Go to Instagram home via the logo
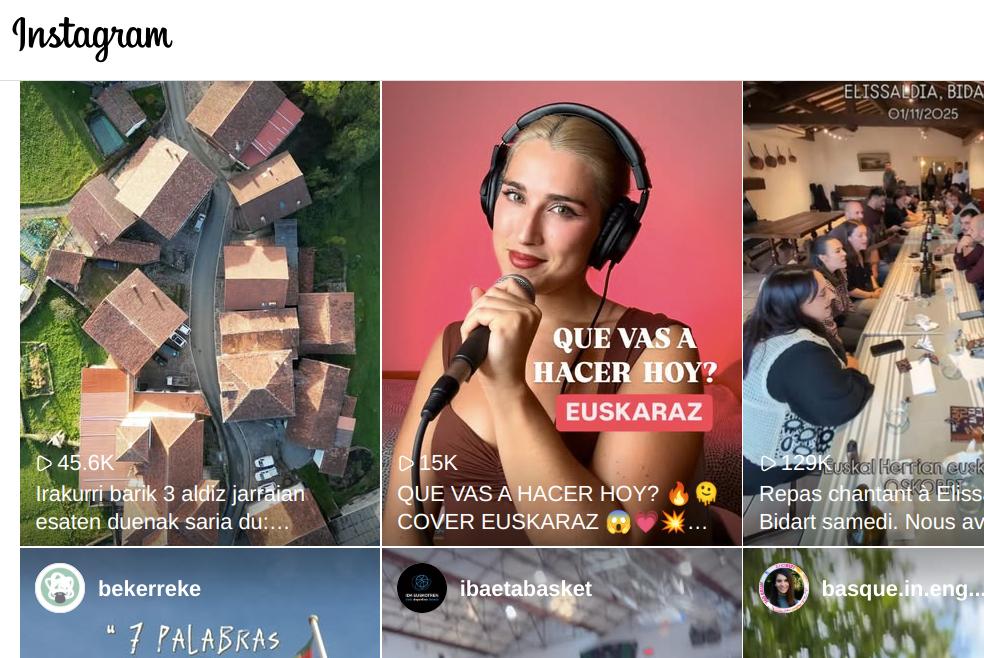The width and height of the screenshot is (984, 658). click(92, 37)
